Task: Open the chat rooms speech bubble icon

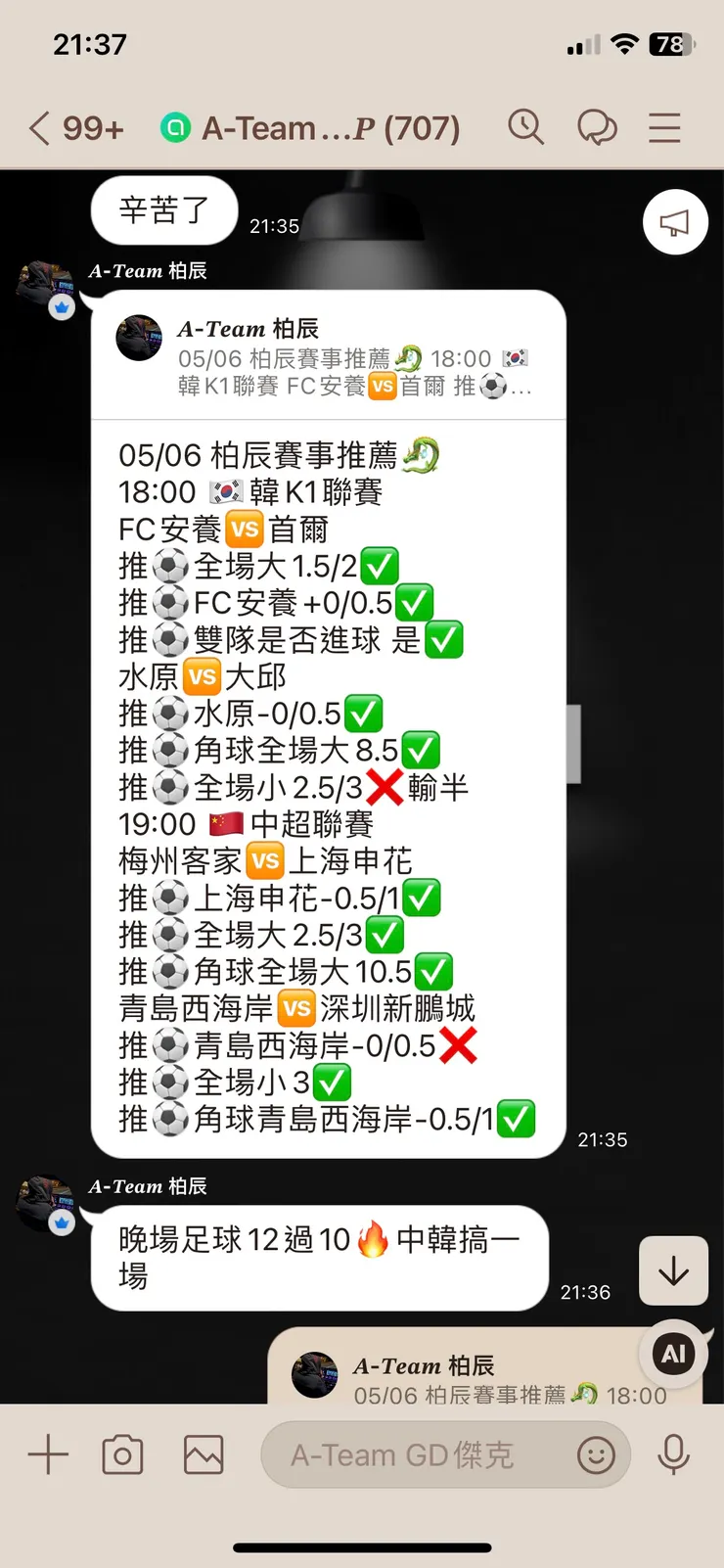Action: [595, 127]
